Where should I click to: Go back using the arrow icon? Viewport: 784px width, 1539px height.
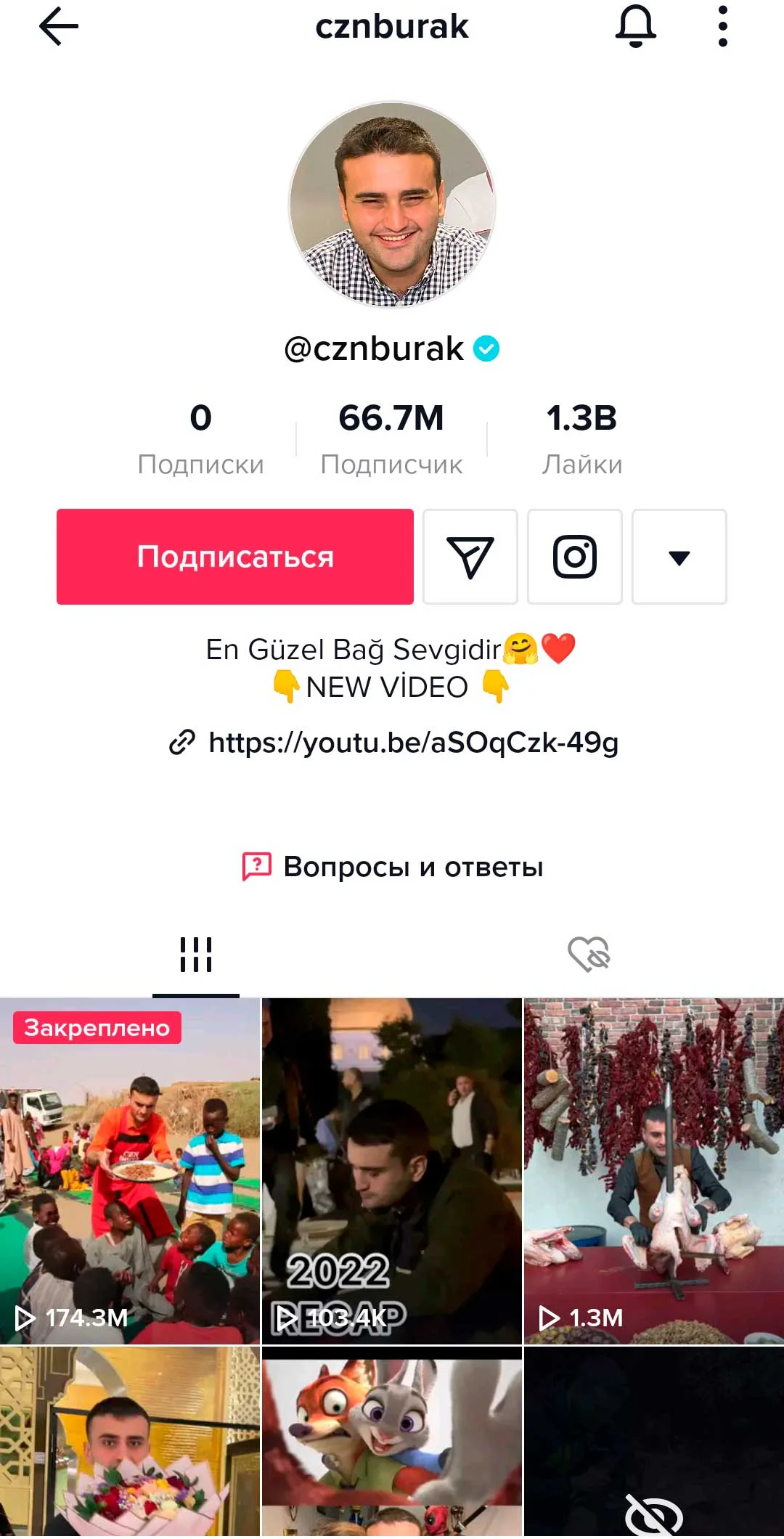pyautogui.click(x=58, y=27)
